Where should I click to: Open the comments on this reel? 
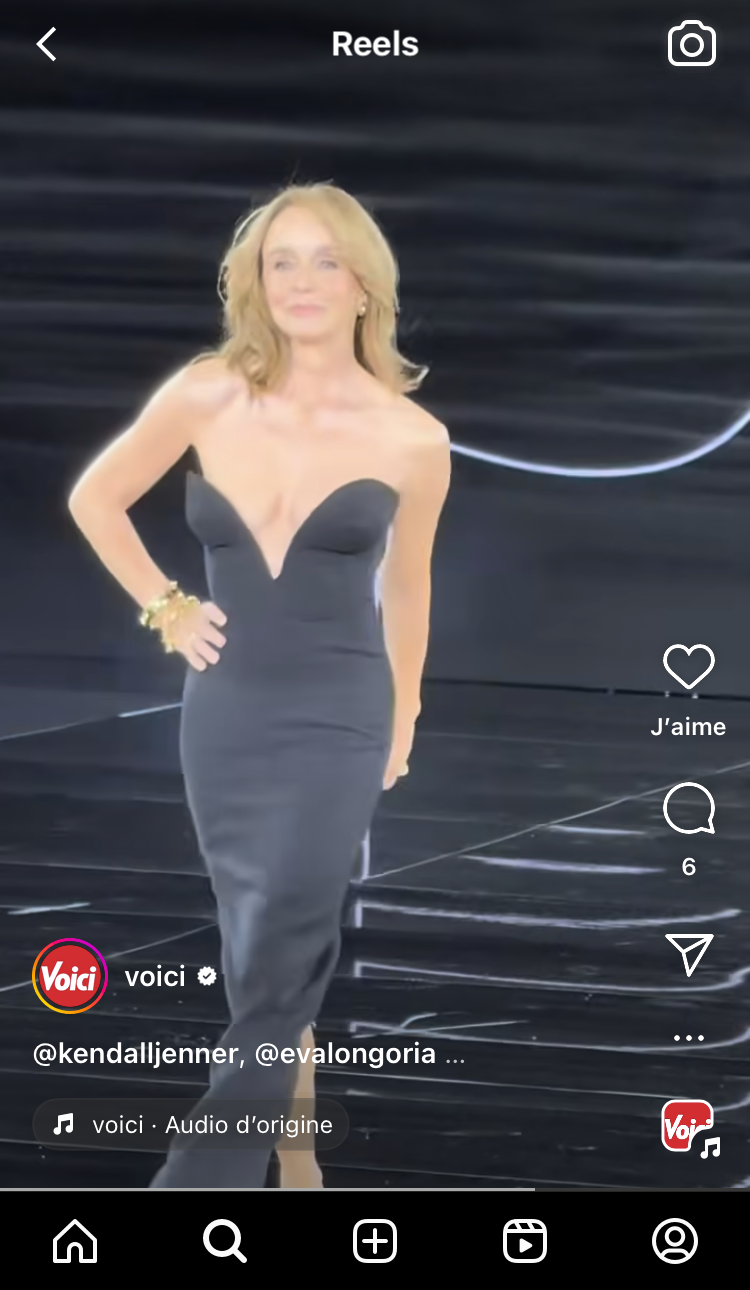[x=689, y=809]
